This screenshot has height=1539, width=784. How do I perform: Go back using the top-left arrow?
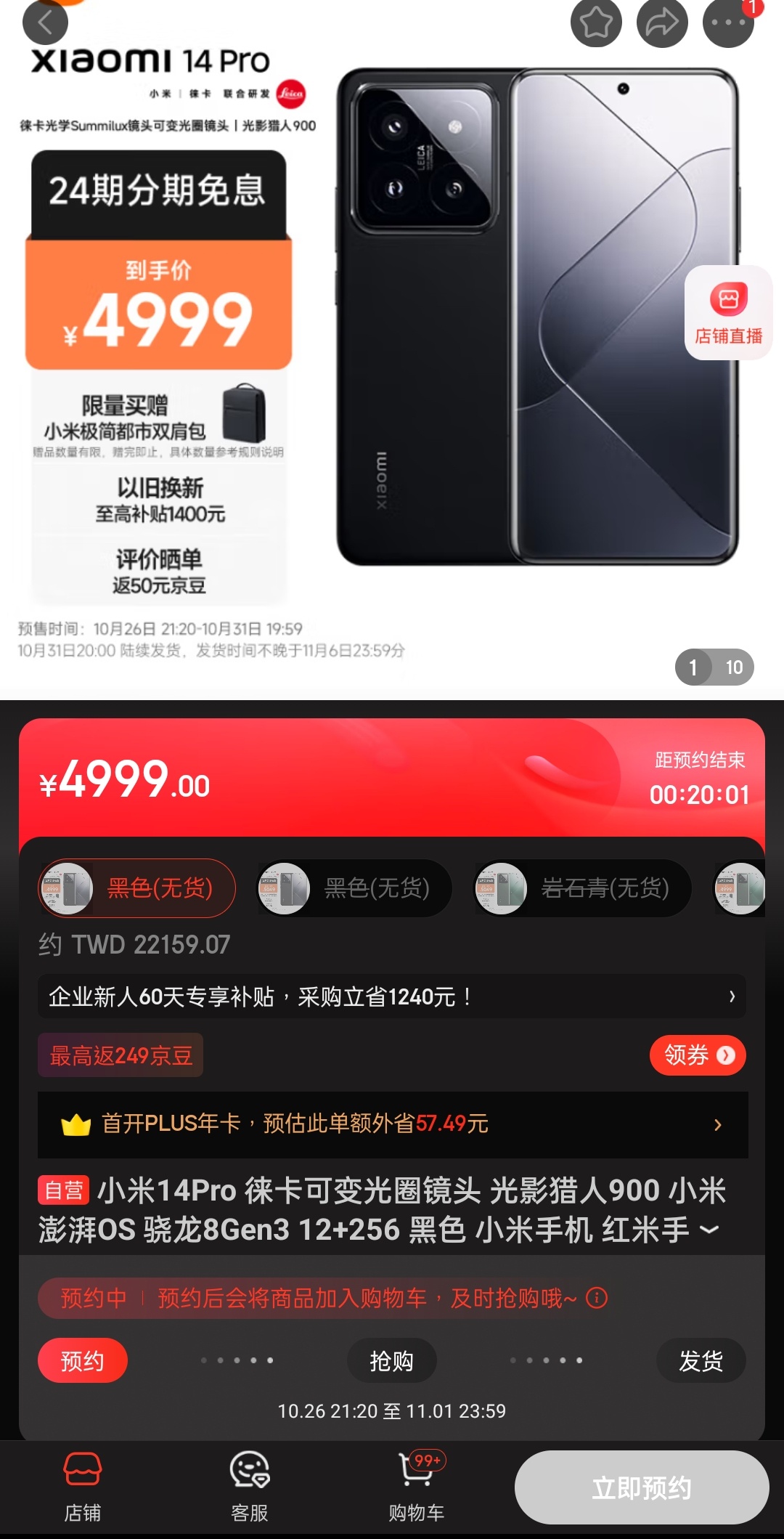pos(45,23)
